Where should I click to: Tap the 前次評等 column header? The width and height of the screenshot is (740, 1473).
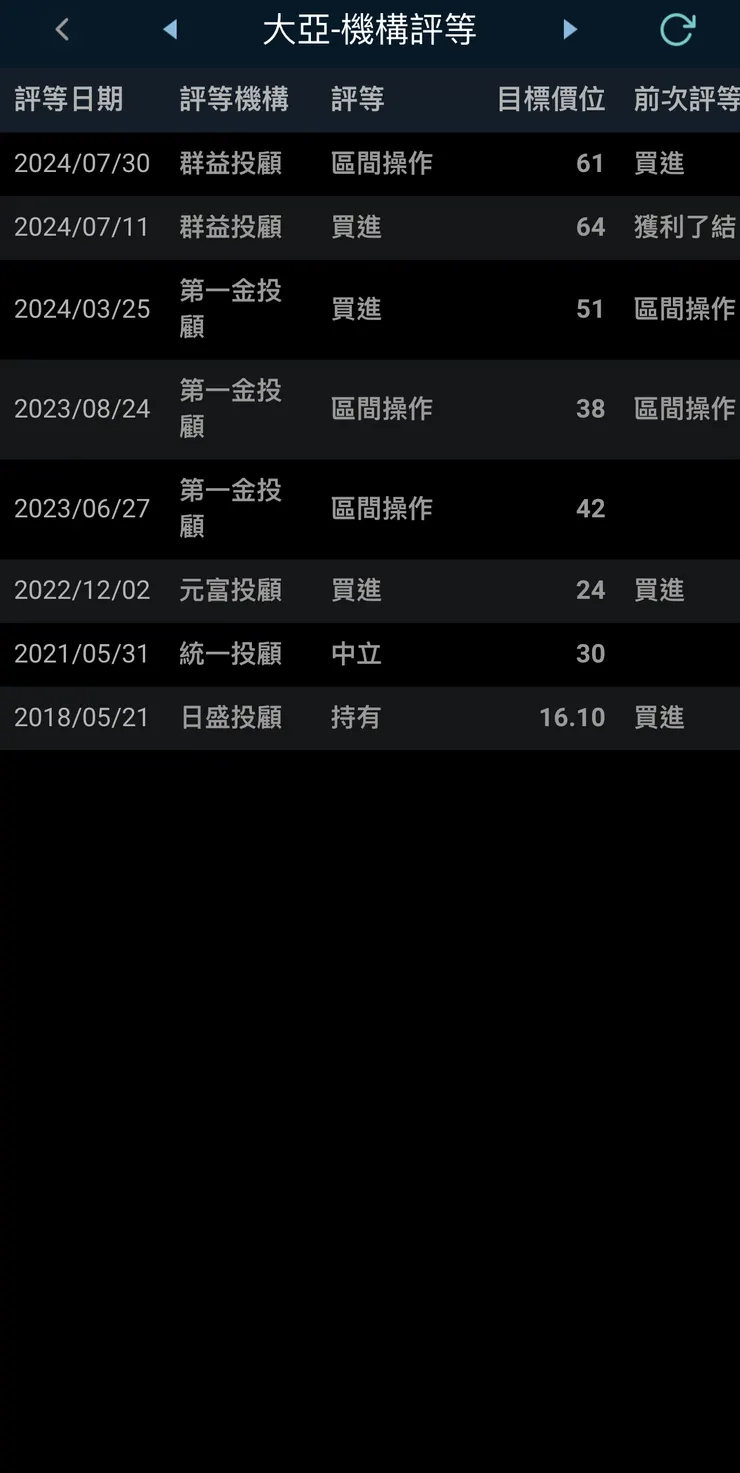point(686,99)
